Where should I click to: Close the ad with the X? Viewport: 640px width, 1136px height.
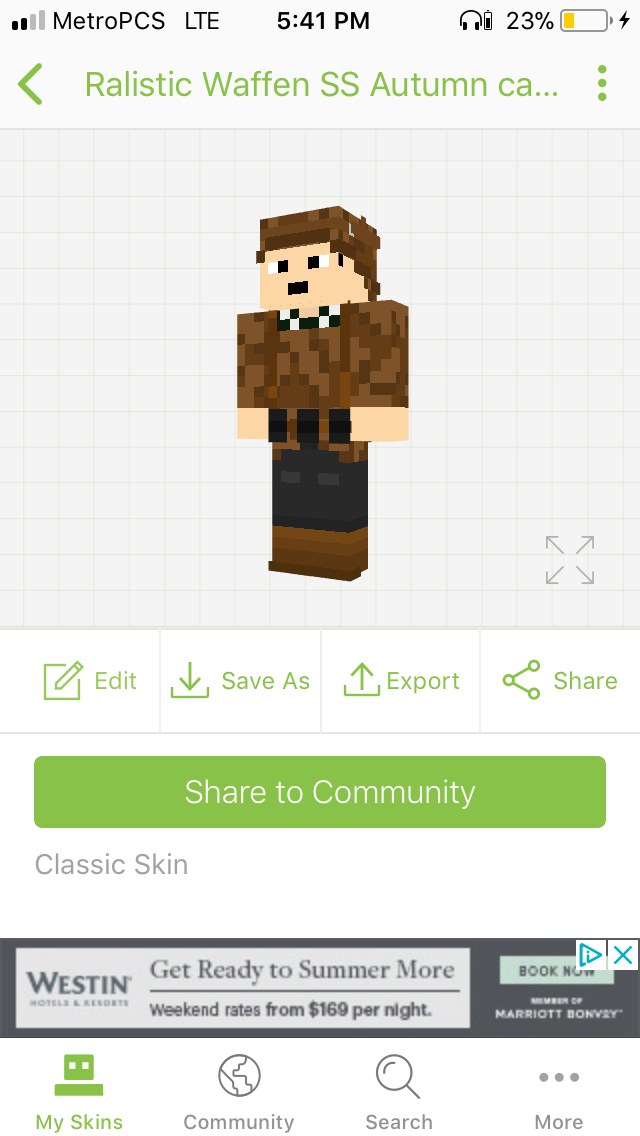point(623,955)
